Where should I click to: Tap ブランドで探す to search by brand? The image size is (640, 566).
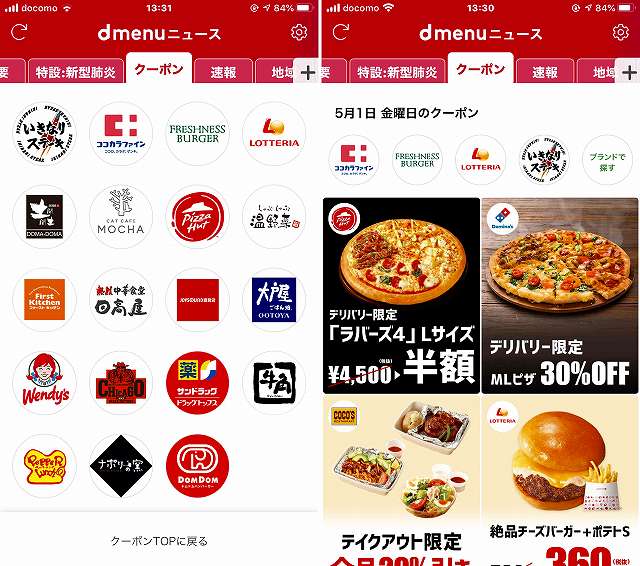606,159
